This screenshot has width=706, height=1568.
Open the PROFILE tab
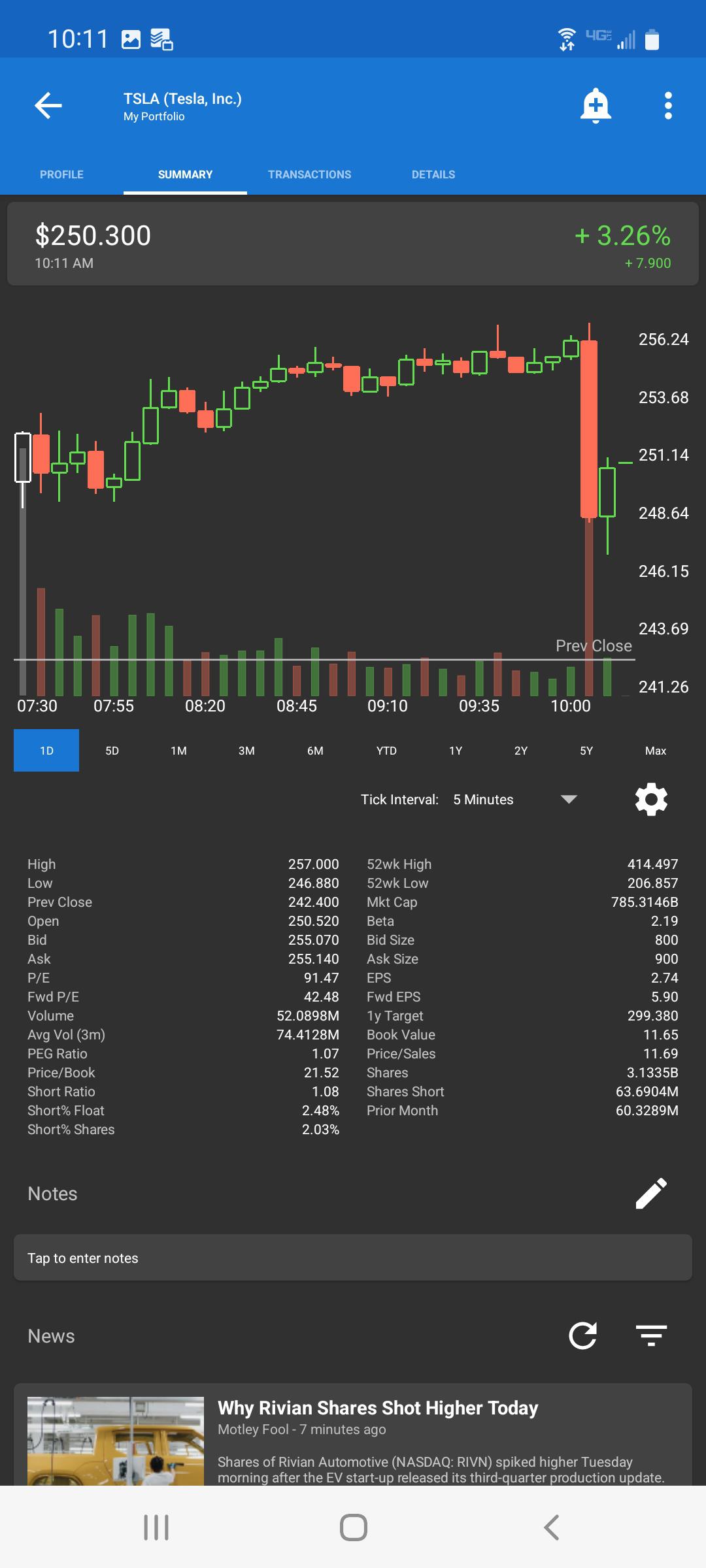point(61,174)
